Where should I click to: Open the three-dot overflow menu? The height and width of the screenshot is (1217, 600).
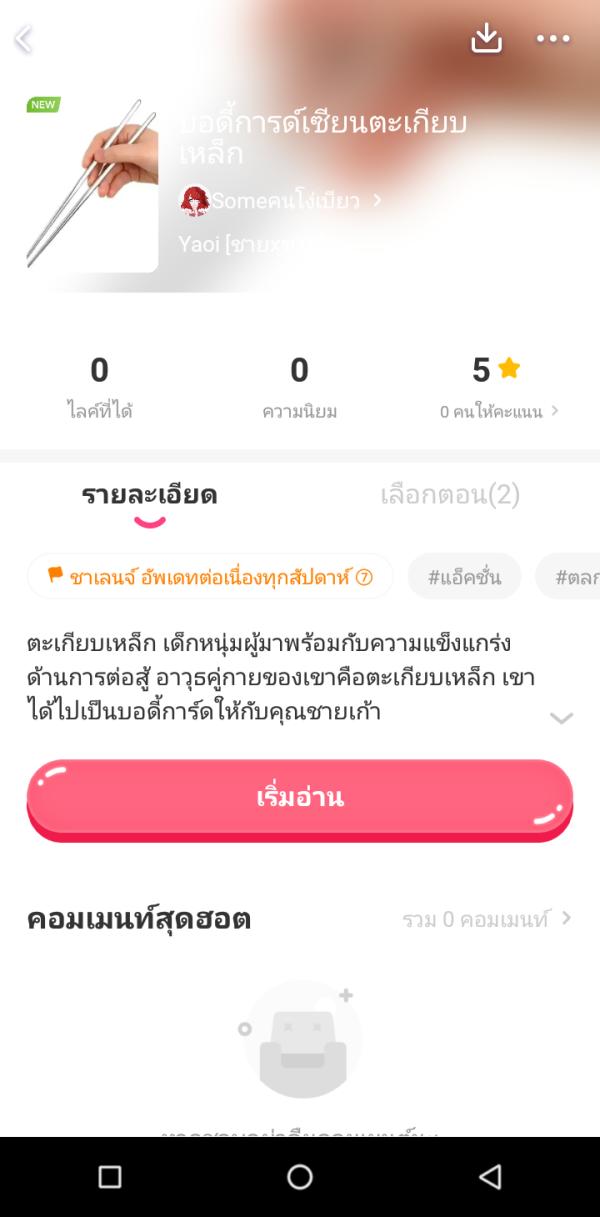(553, 39)
